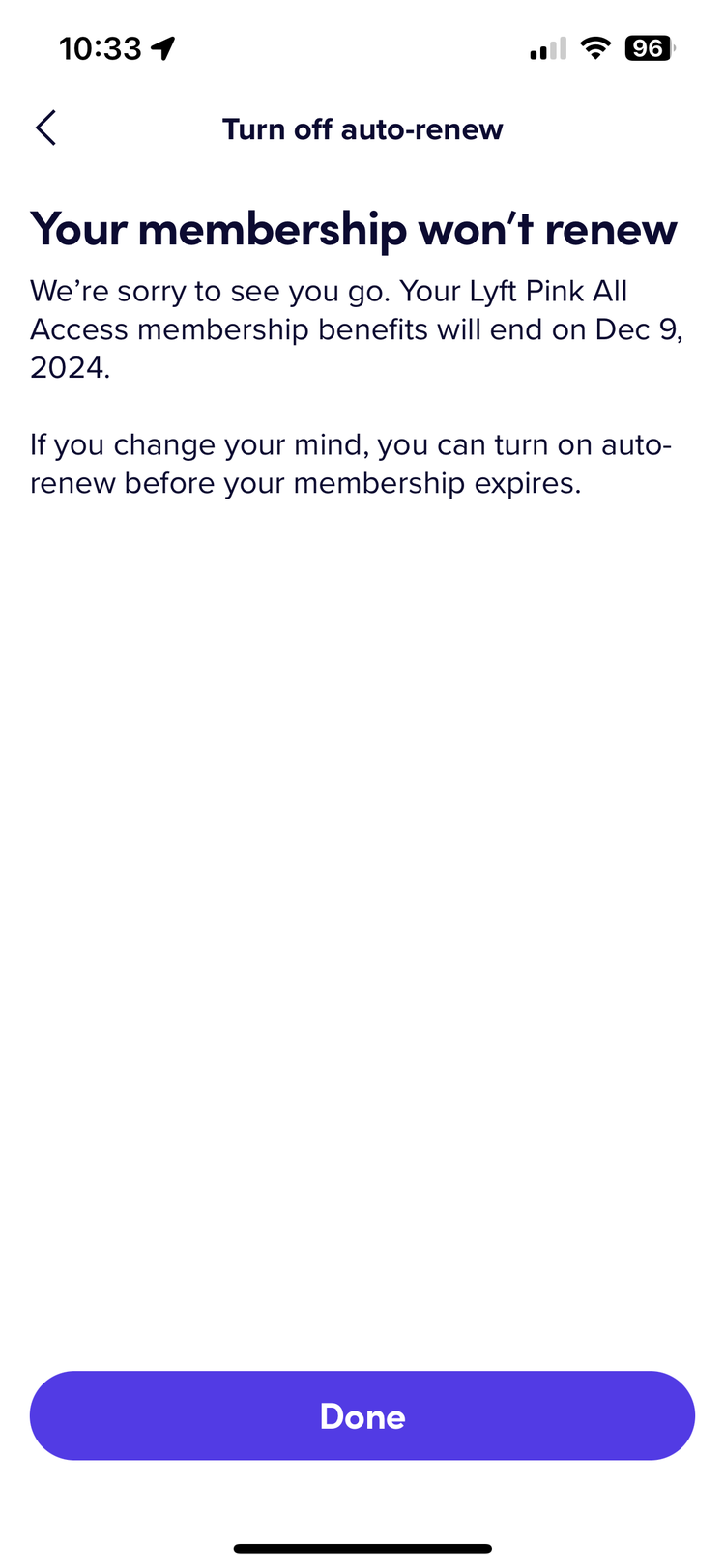Tap the status bar at the top
Image resolution: width=725 pixels, height=1568 pixels.
[362, 47]
